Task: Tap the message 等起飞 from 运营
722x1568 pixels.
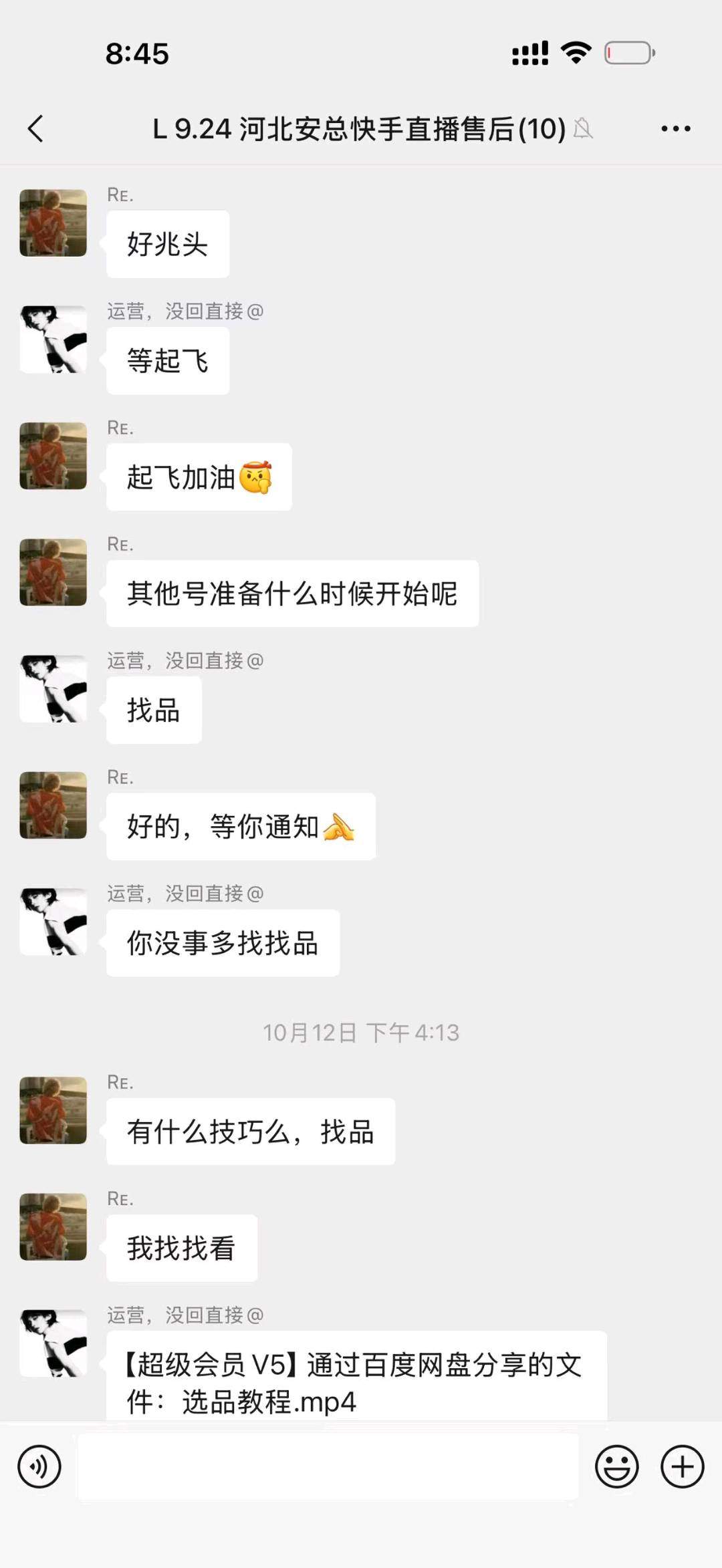Action: (168, 360)
